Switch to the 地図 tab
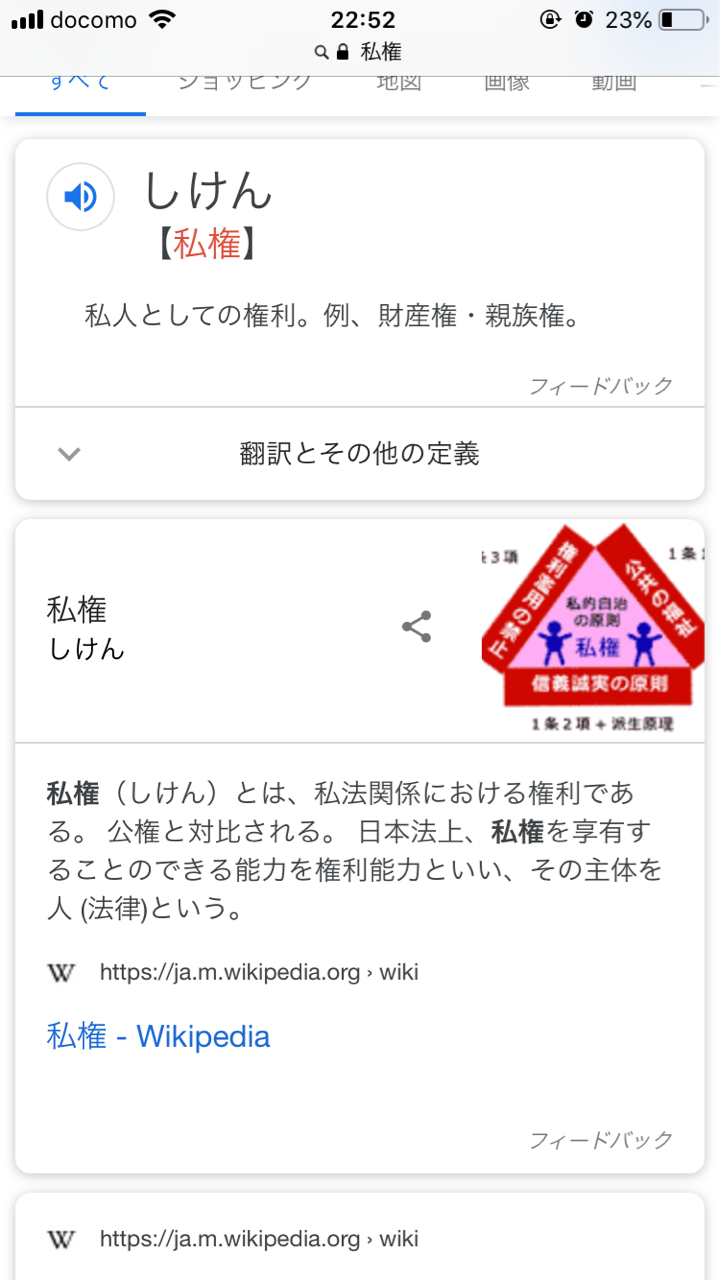This screenshot has width=720, height=1280. [x=398, y=84]
